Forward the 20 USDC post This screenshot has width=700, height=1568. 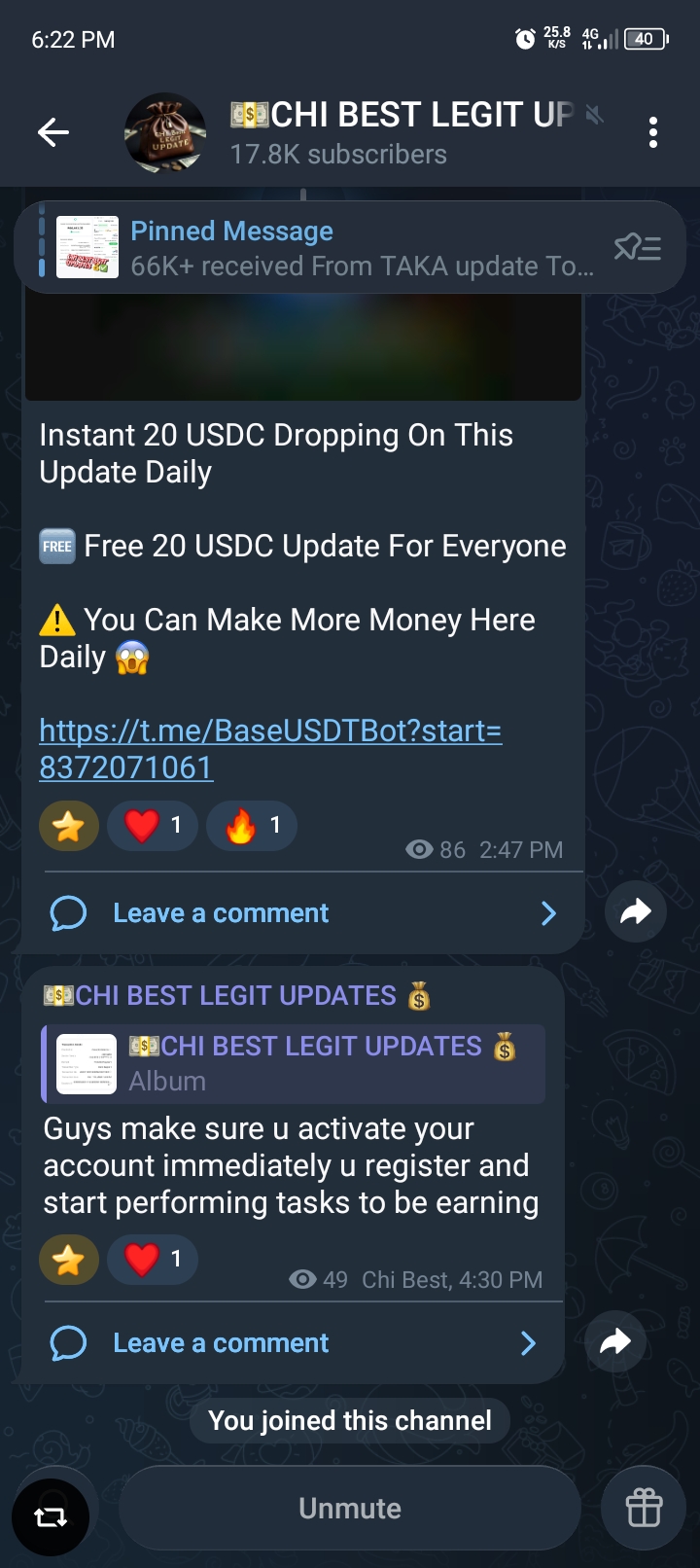click(x=636, y=912)
